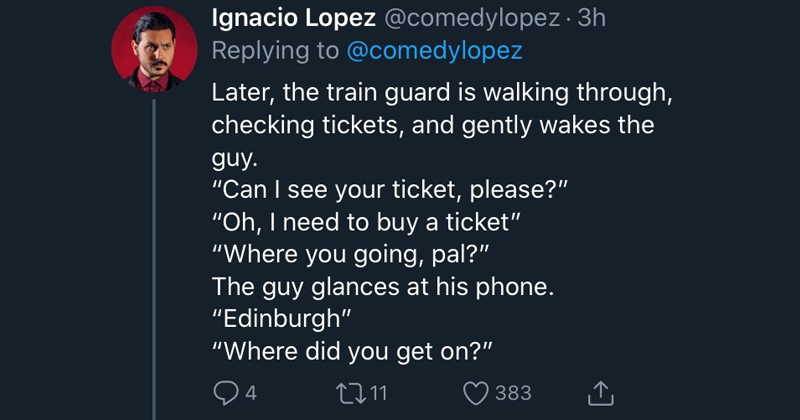Reply to Ignacio Lopez's tweet
The image size is (800, 420).
224,393
